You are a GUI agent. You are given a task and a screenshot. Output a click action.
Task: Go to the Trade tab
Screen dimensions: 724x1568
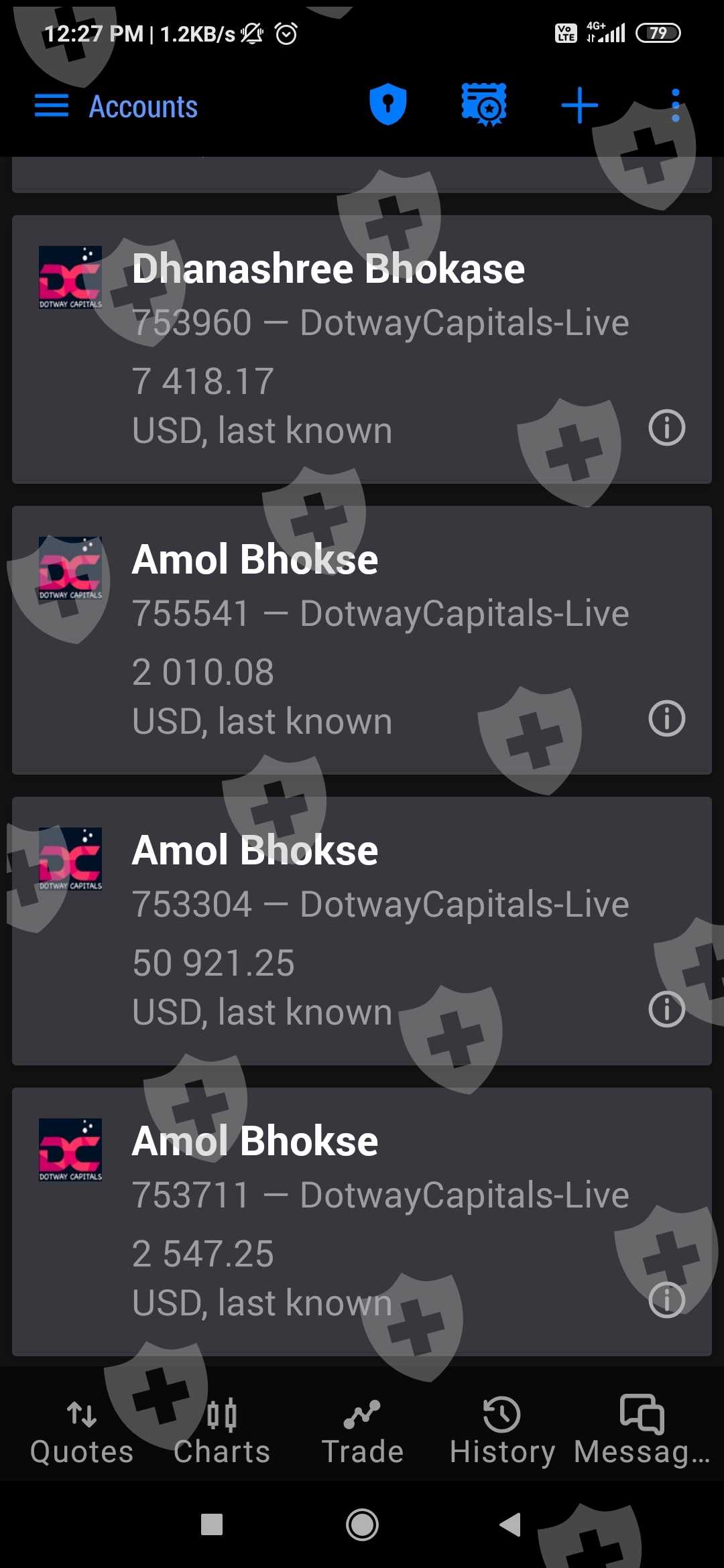[x=362, y=1431]
